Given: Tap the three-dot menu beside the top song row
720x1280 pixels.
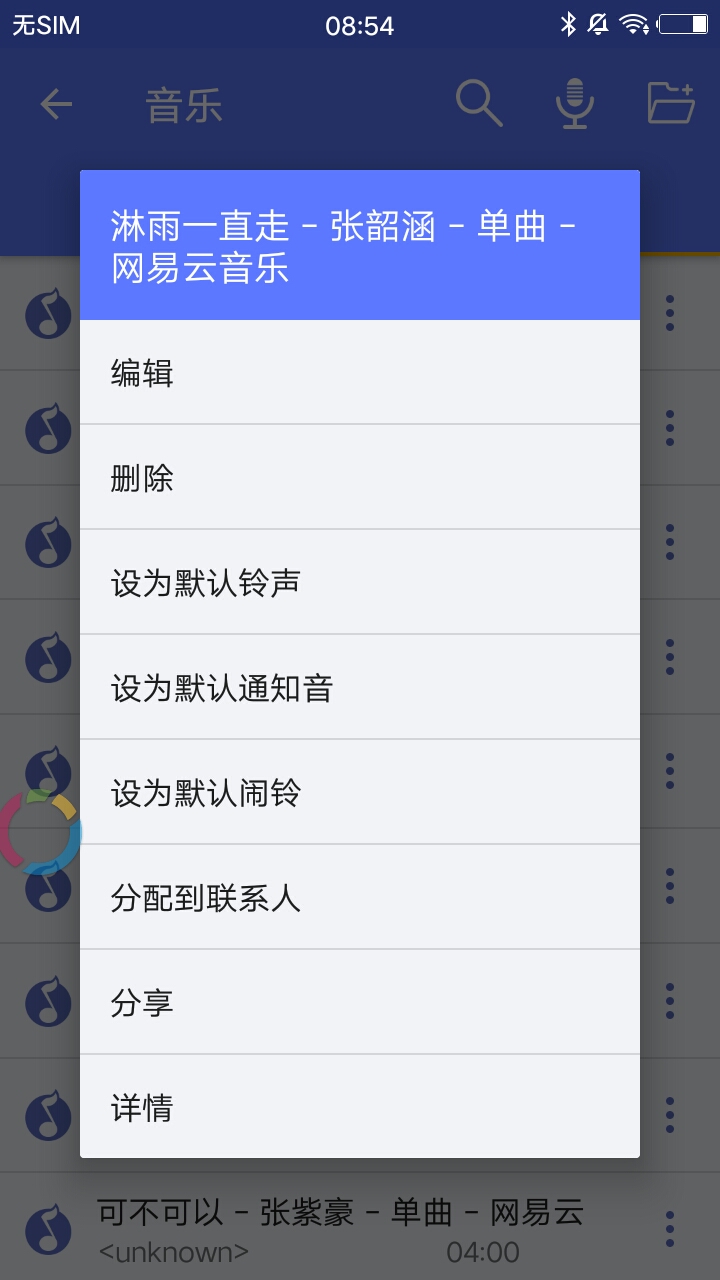Looking at the screenshot, I should [668, 312].
